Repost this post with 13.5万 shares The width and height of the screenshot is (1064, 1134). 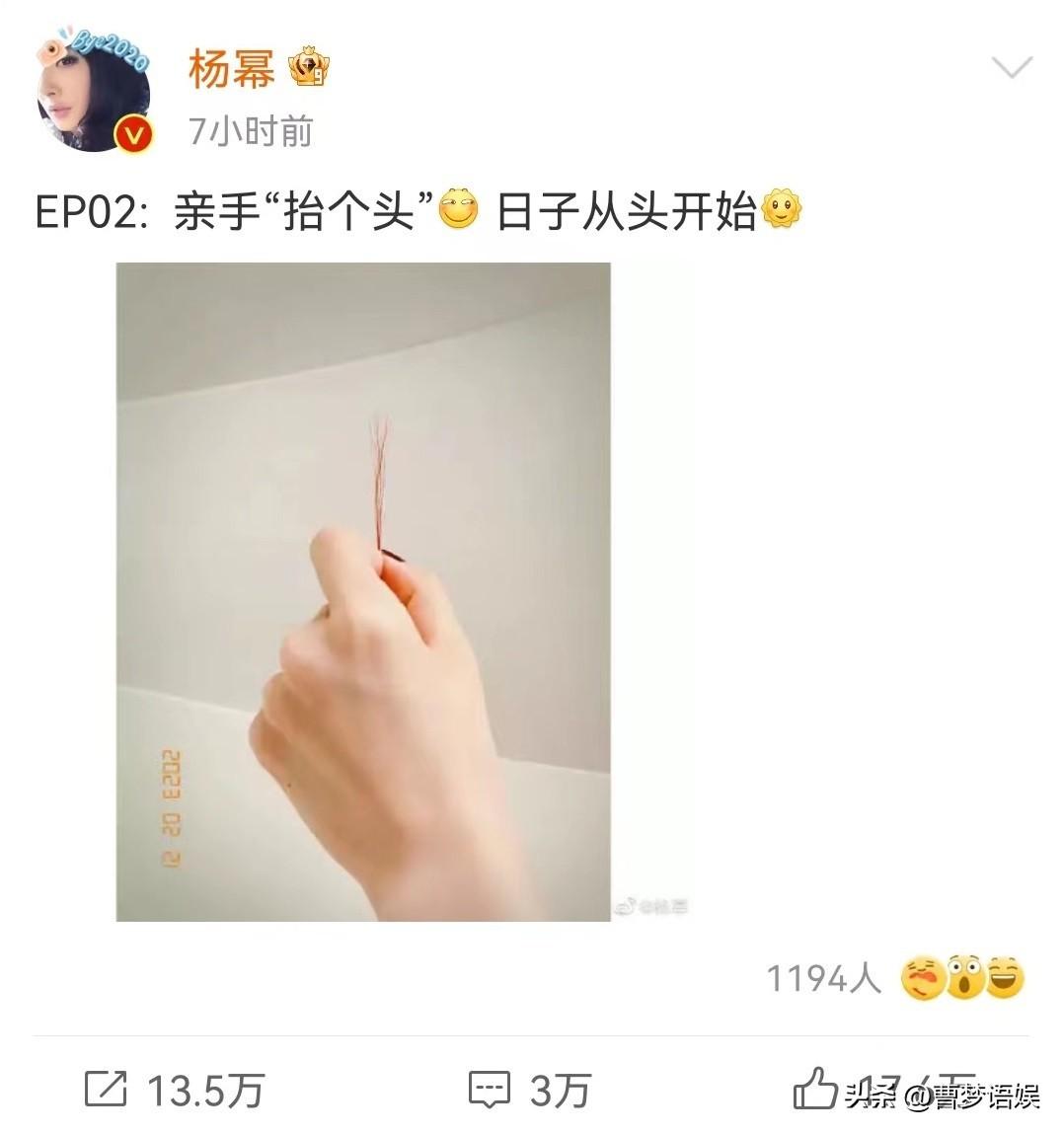point(175,1090)
